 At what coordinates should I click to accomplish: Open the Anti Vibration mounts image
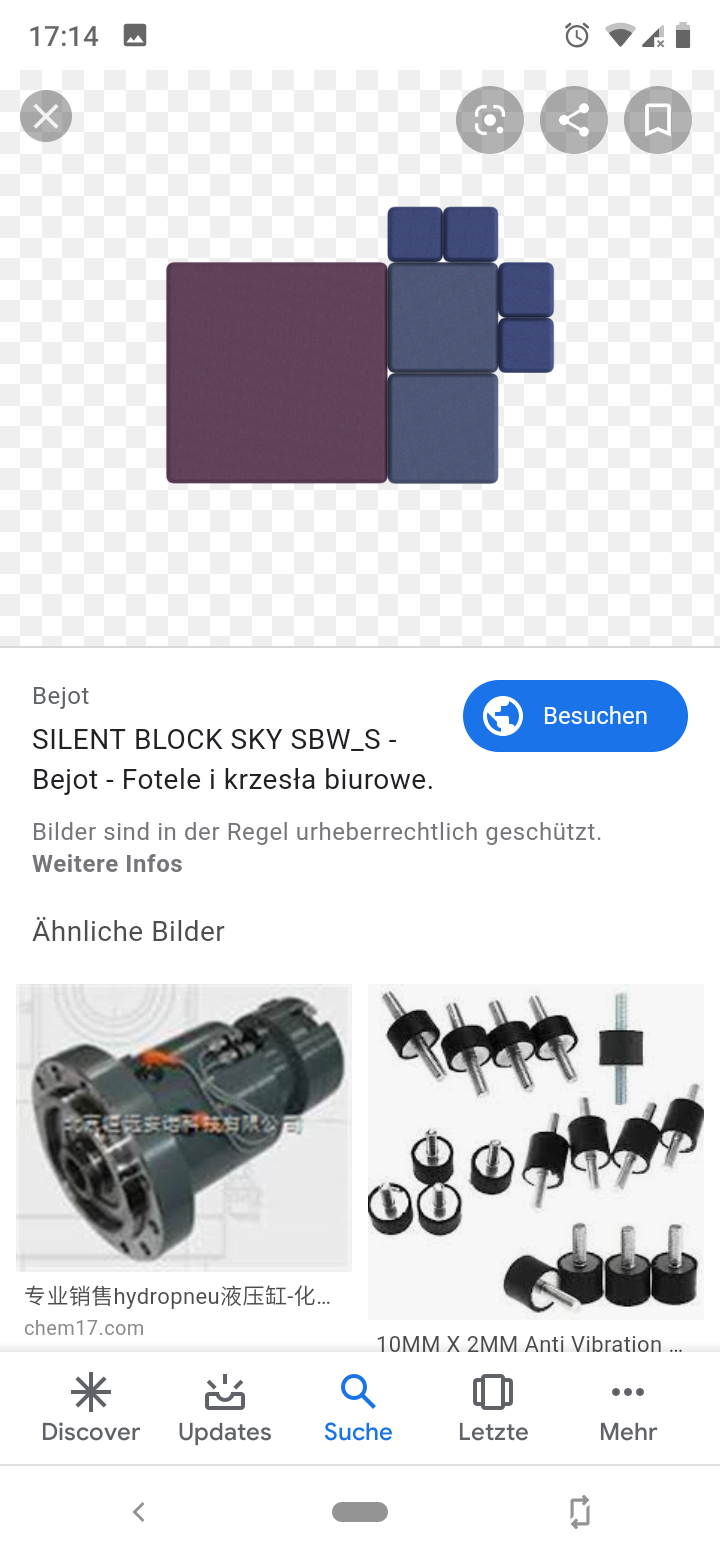pyautogui.click(x=536, y=1152)
